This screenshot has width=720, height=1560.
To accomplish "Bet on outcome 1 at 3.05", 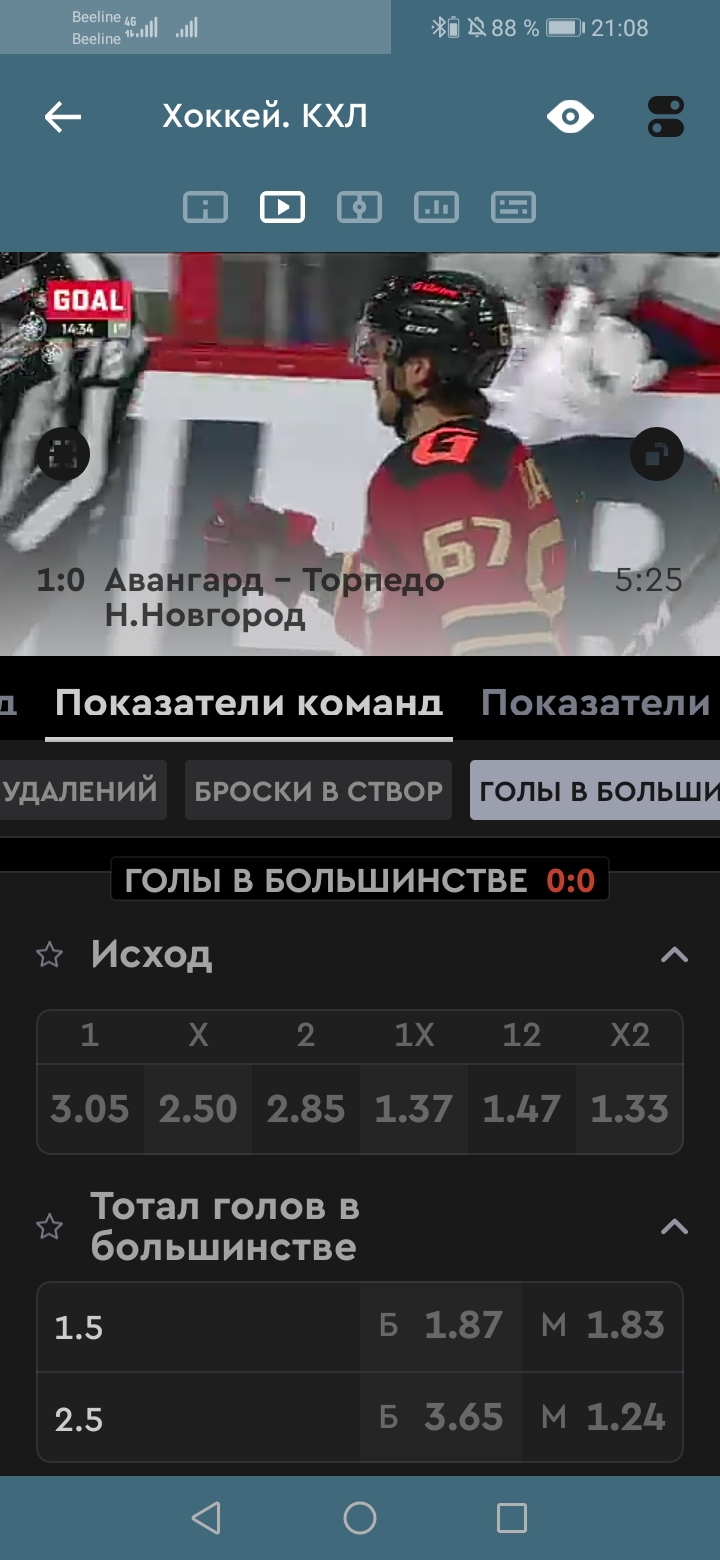I will (x=90, y=1109).
